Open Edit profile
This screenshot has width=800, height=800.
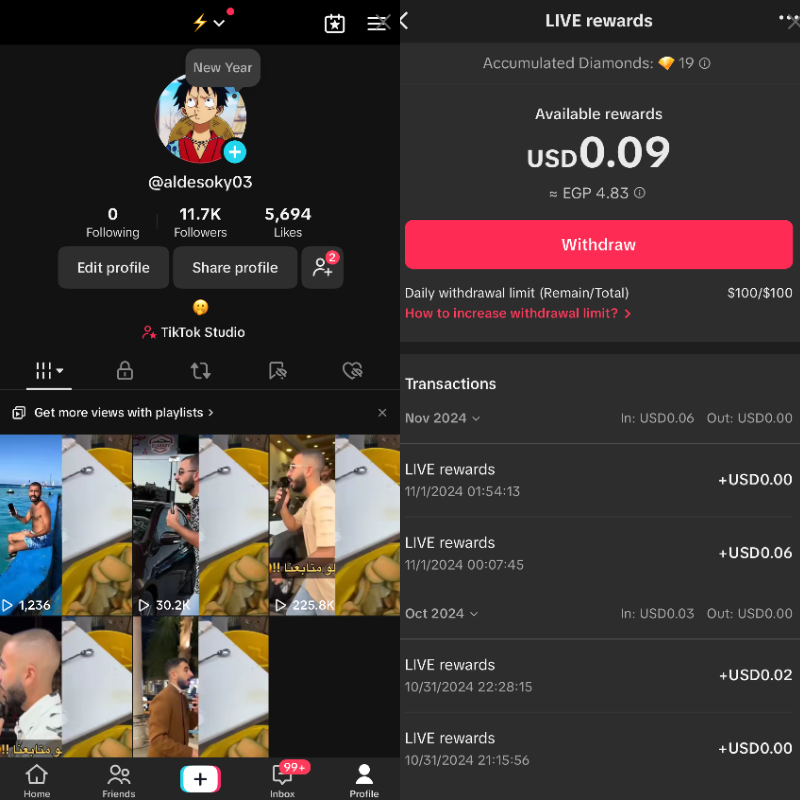(x=113, y=268)
